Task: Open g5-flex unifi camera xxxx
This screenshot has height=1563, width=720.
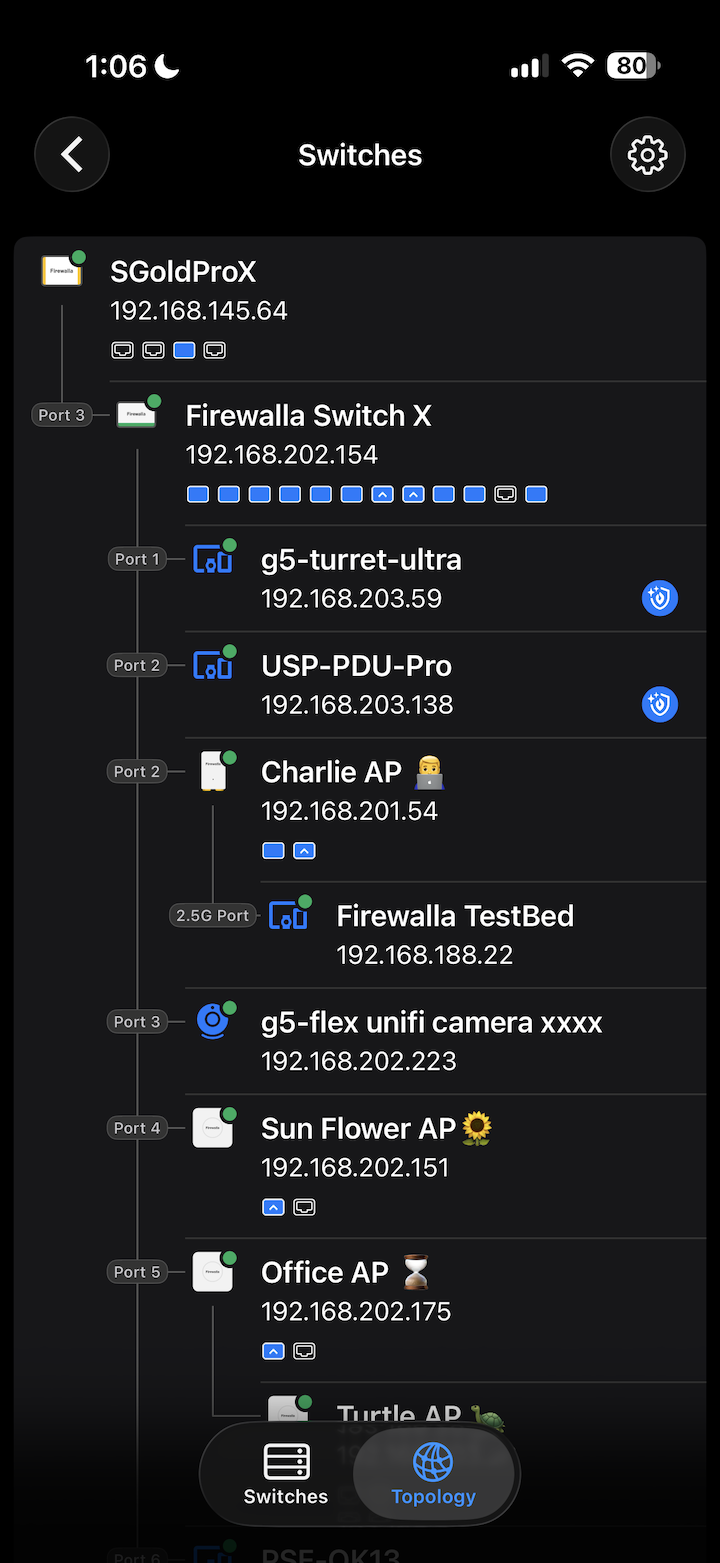Action: pos(431,1022)
